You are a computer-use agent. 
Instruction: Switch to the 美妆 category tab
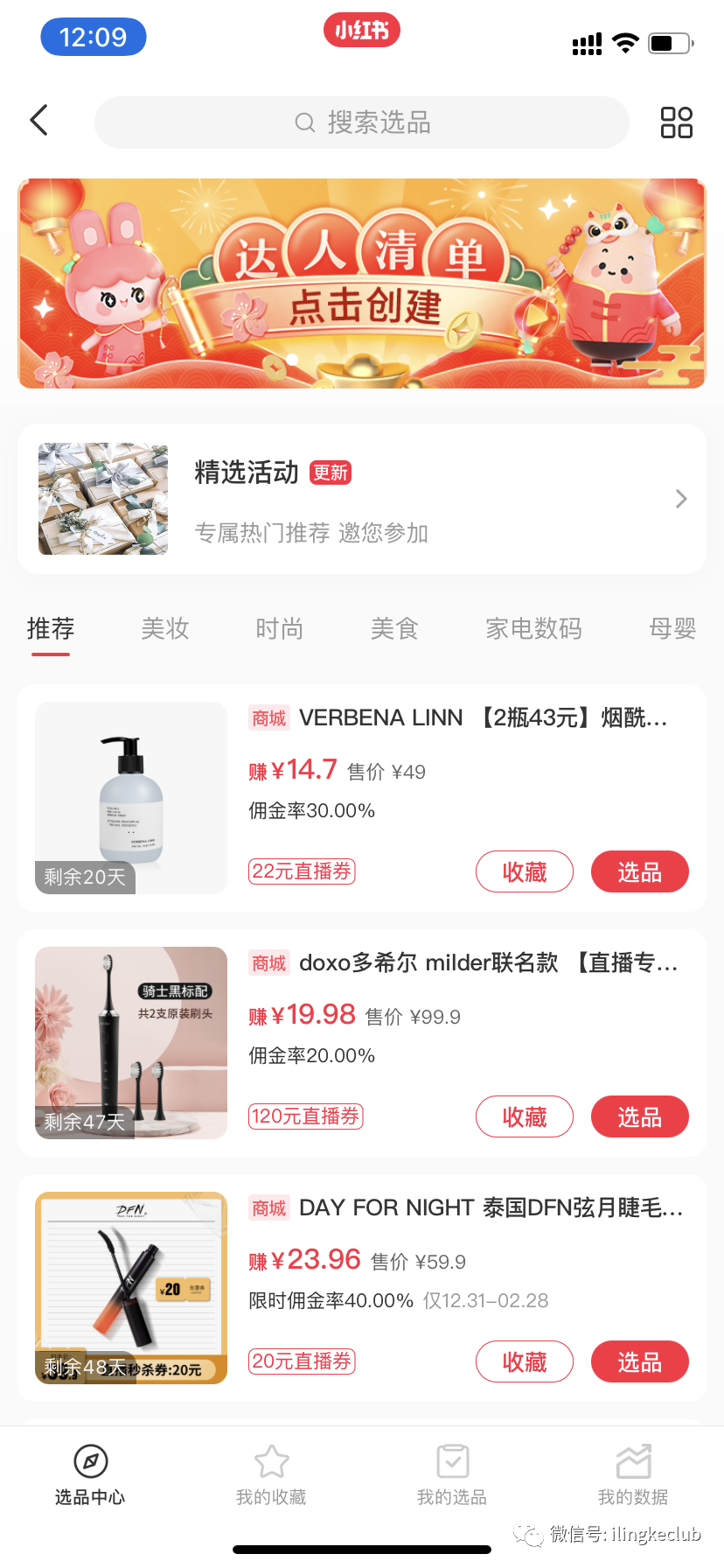point(164,628)
